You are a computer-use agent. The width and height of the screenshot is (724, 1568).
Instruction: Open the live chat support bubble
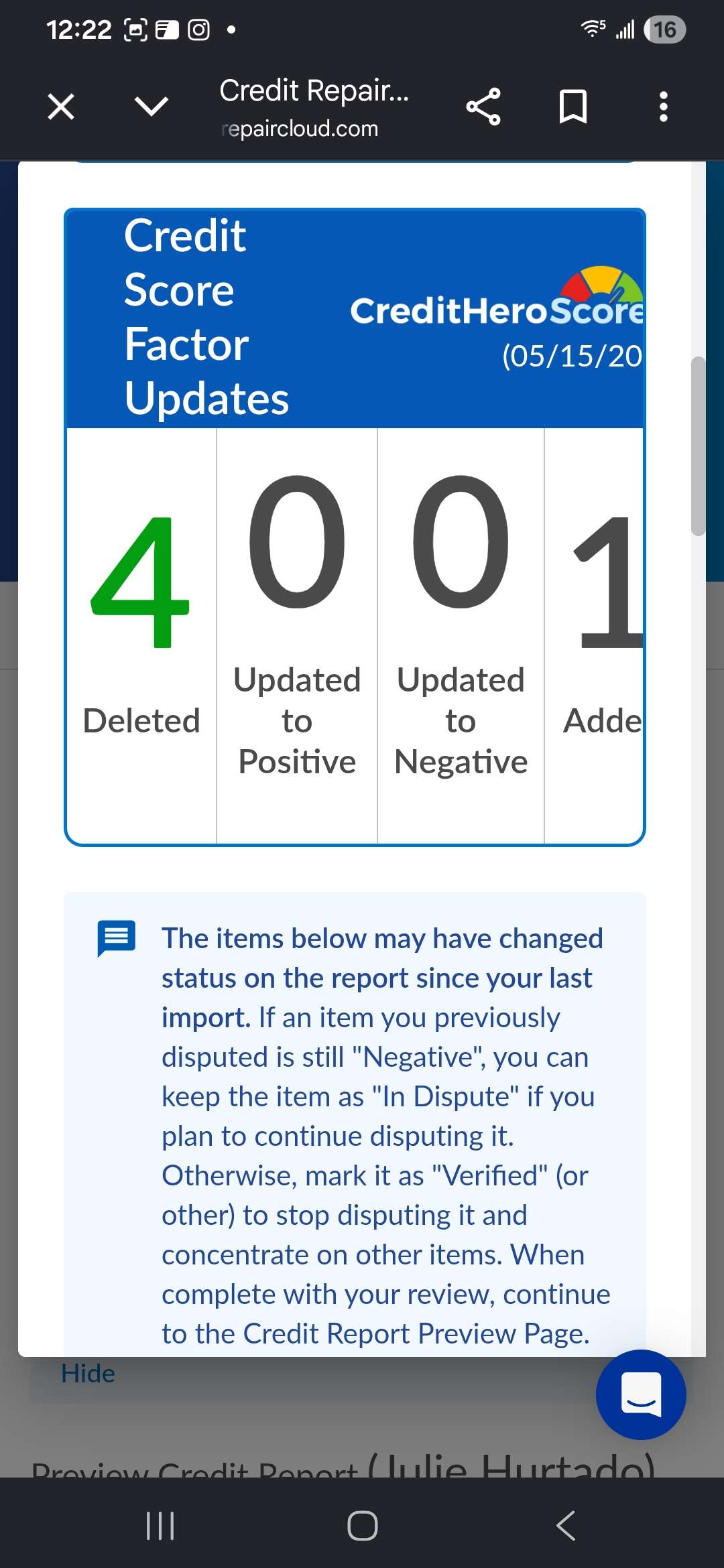click(641, 1394)
